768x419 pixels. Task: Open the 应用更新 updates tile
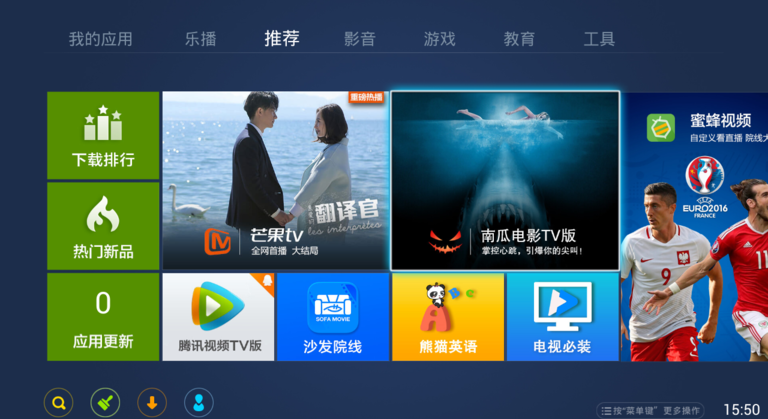click(103, 317)
